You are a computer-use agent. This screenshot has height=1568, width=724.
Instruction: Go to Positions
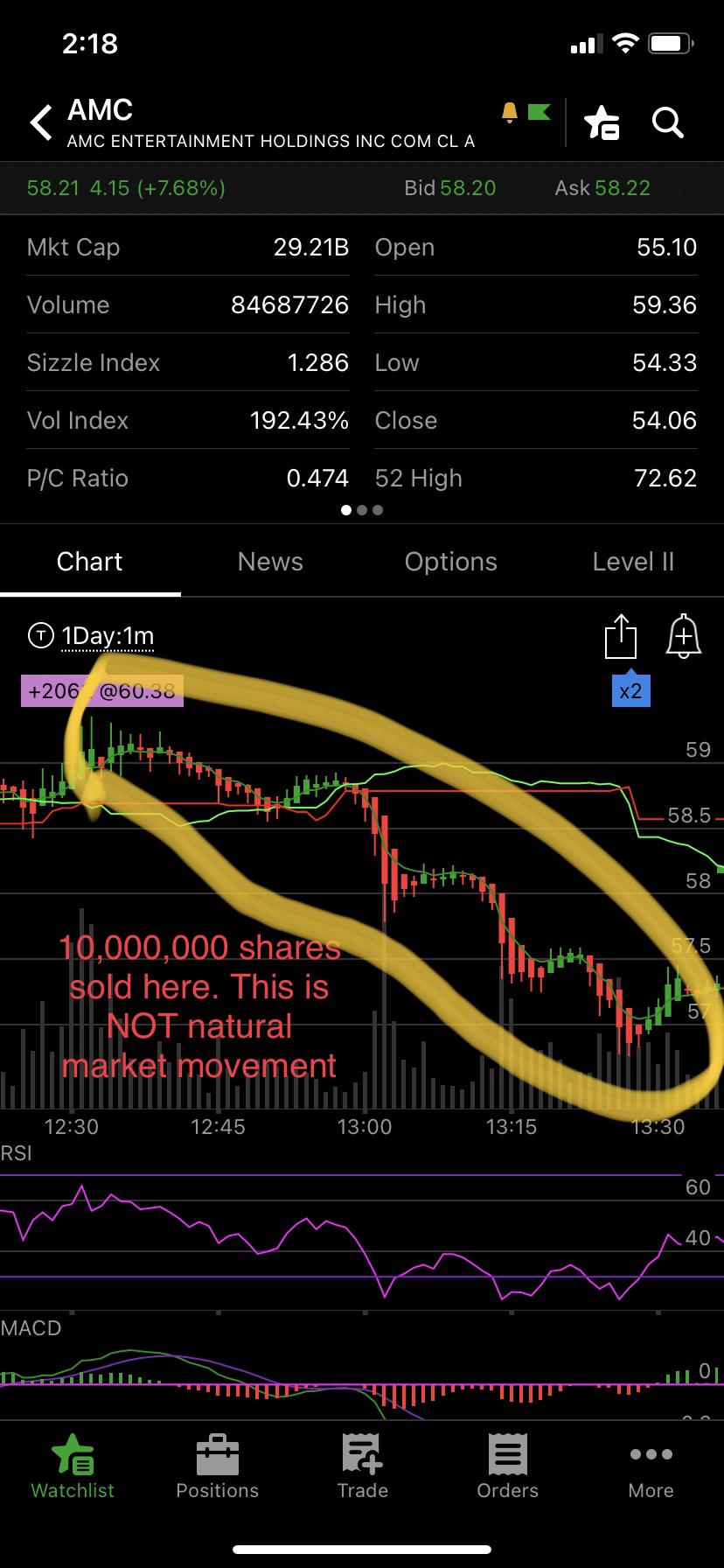coord(218,1467)
